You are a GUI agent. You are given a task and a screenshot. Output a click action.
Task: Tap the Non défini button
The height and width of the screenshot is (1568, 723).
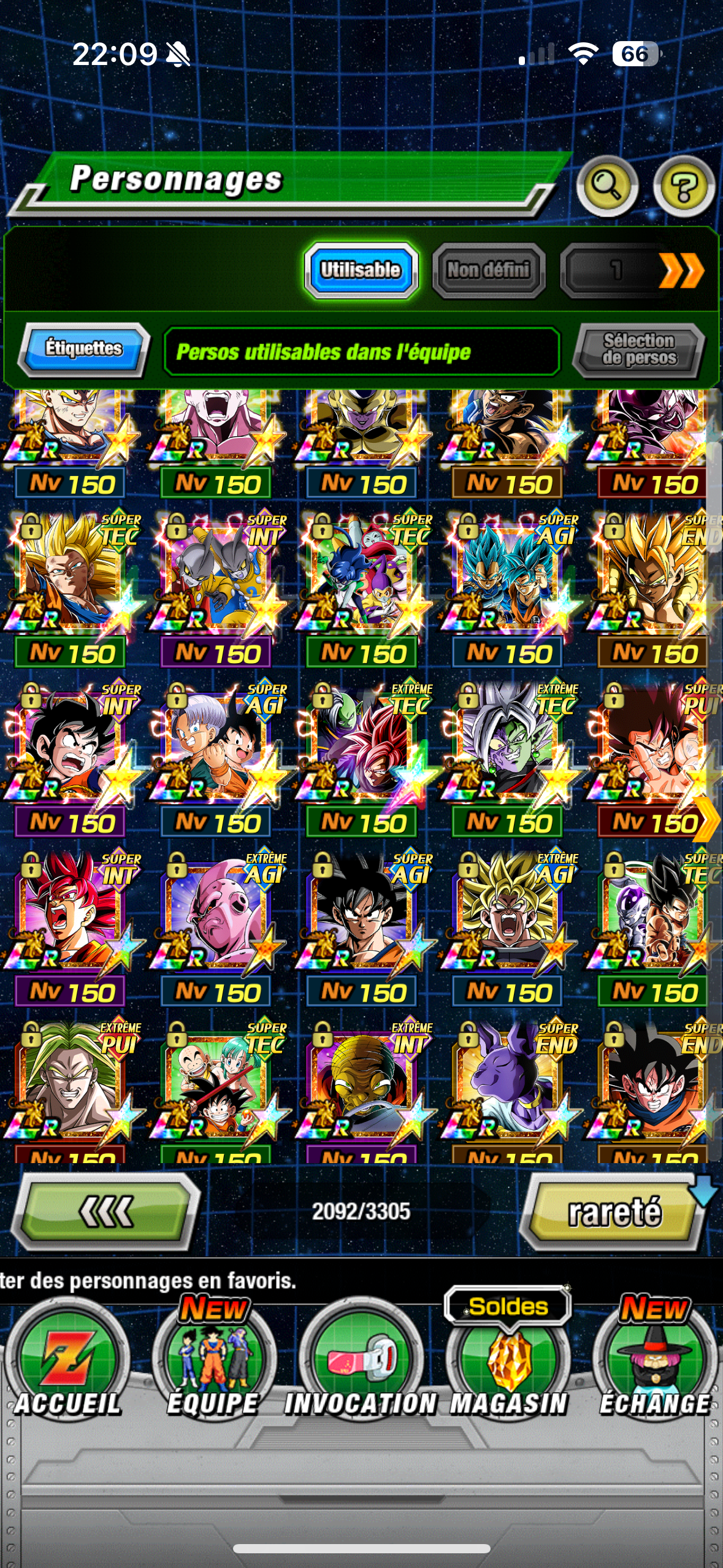(x=488, y=270)
